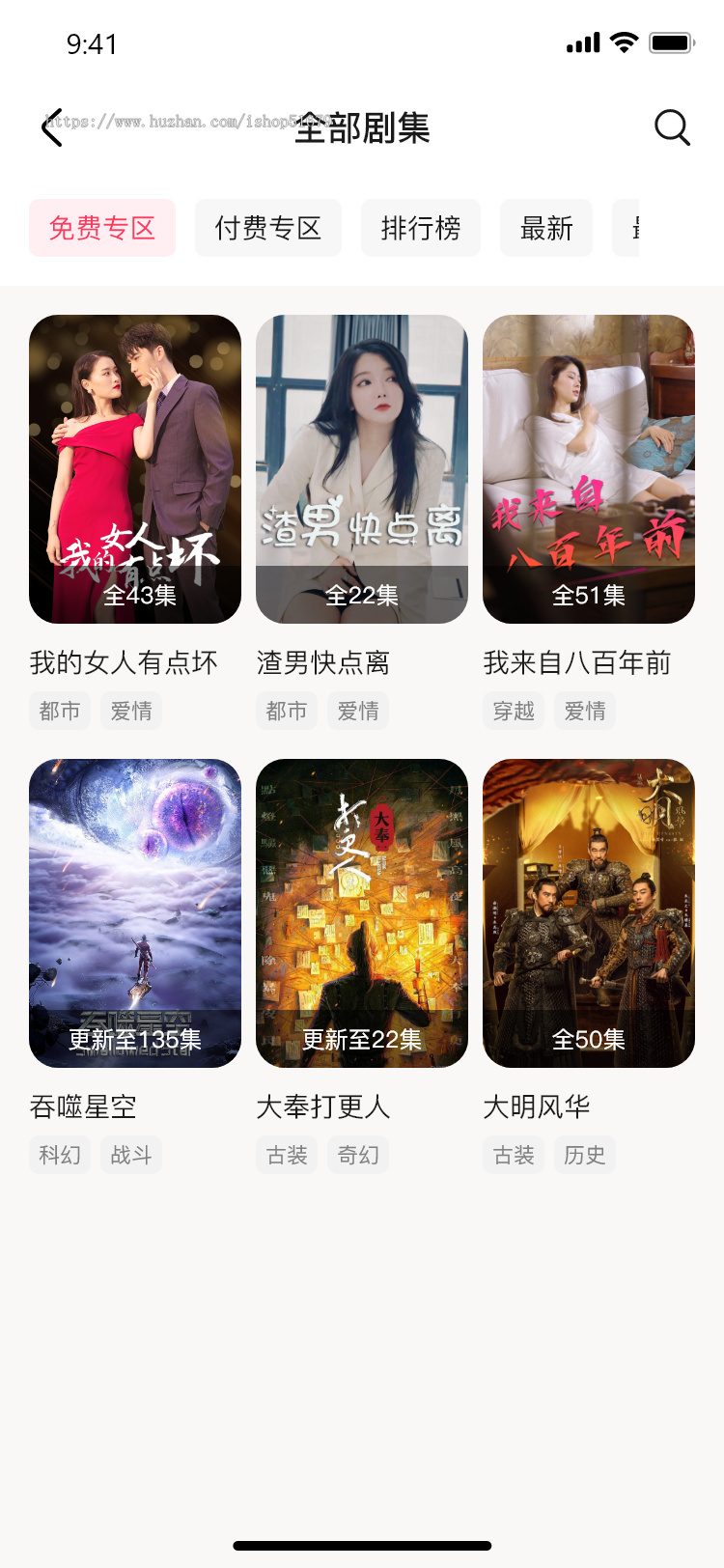Viewport: 724px width, 1568px height.
Task: Select the 最新 filter option
Action: pos(545,228)
